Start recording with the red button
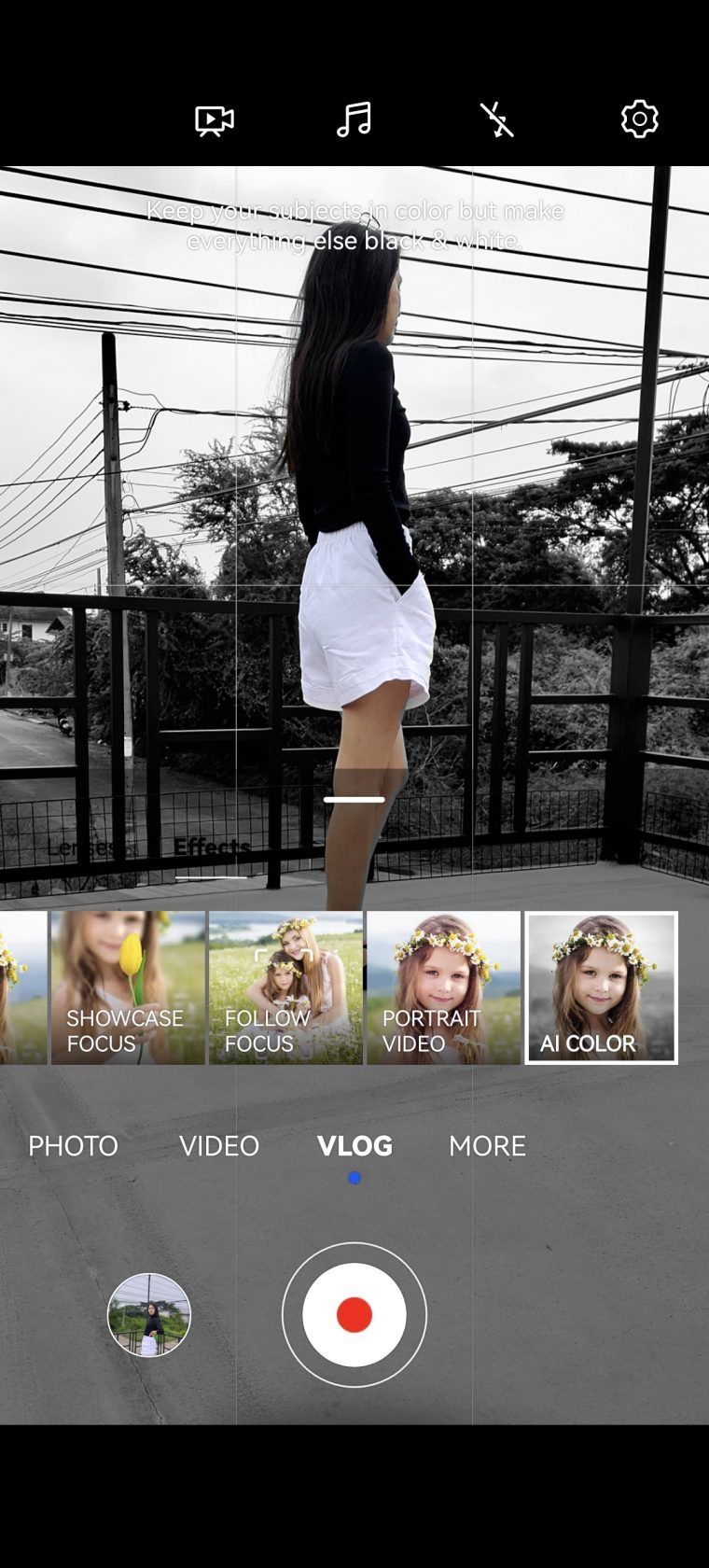Image resolution: width=709 pixels, height=1568 pixels. 354,1314
